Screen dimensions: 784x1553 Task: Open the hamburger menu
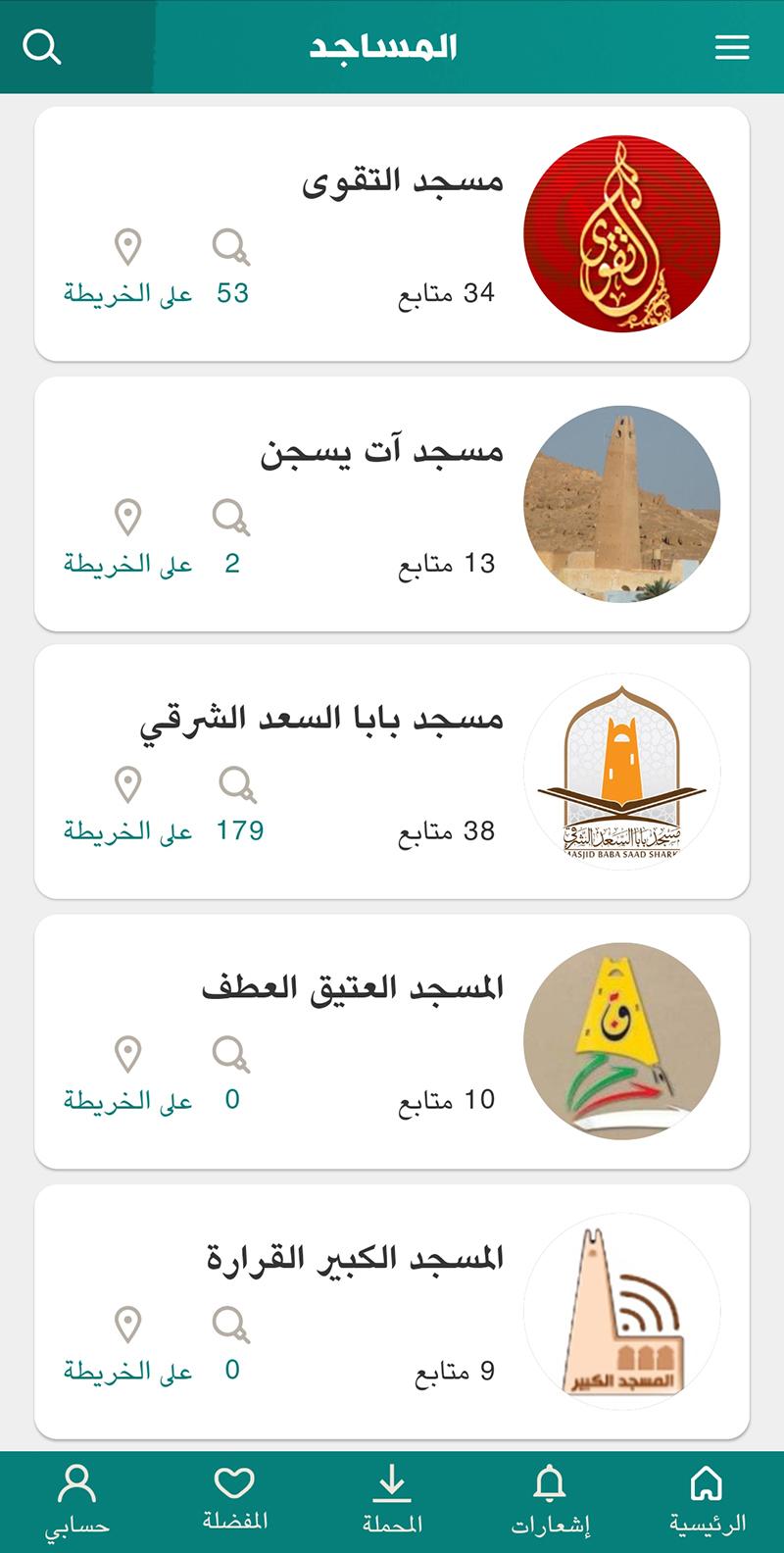click(732, 47)
